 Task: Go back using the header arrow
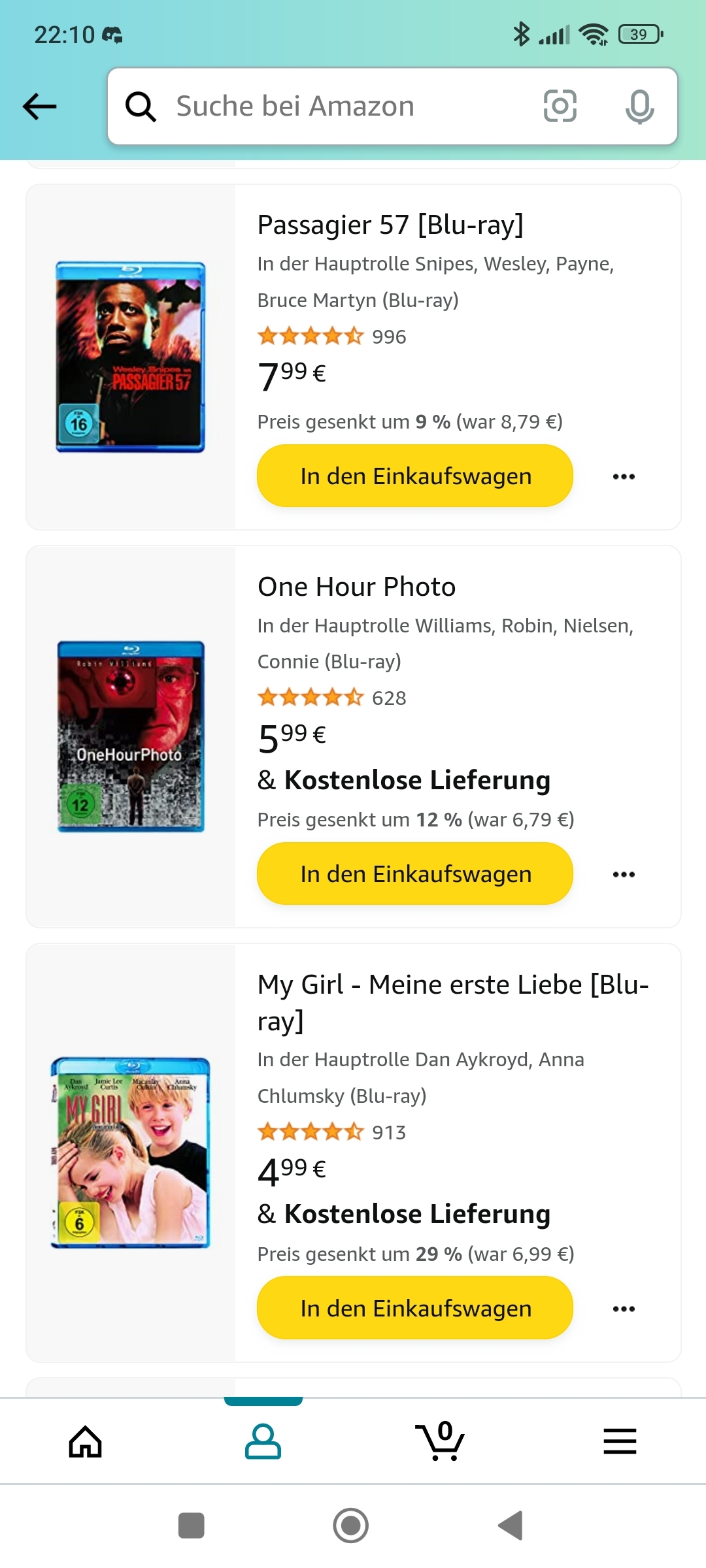[x=40, y=106]
